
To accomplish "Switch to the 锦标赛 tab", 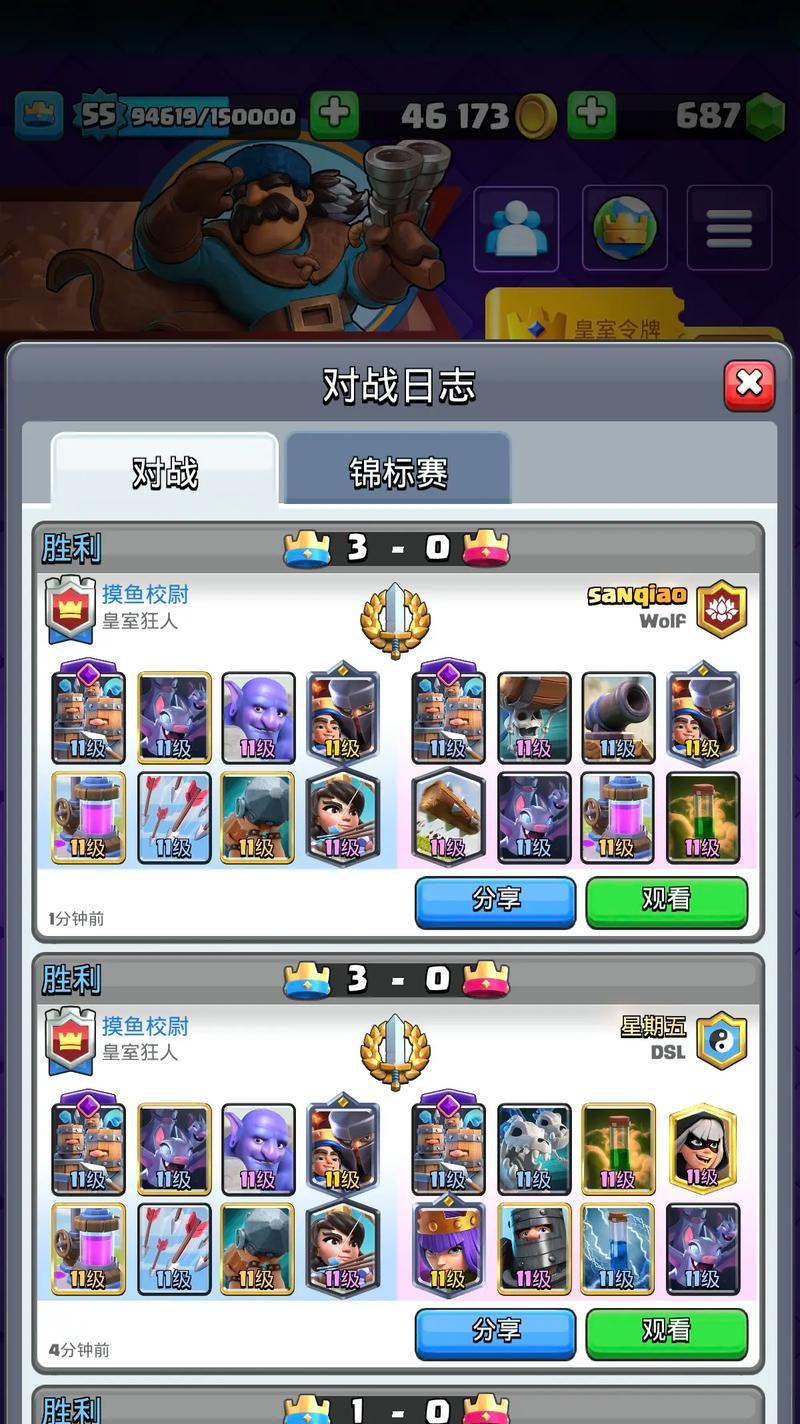I will 398,472.
